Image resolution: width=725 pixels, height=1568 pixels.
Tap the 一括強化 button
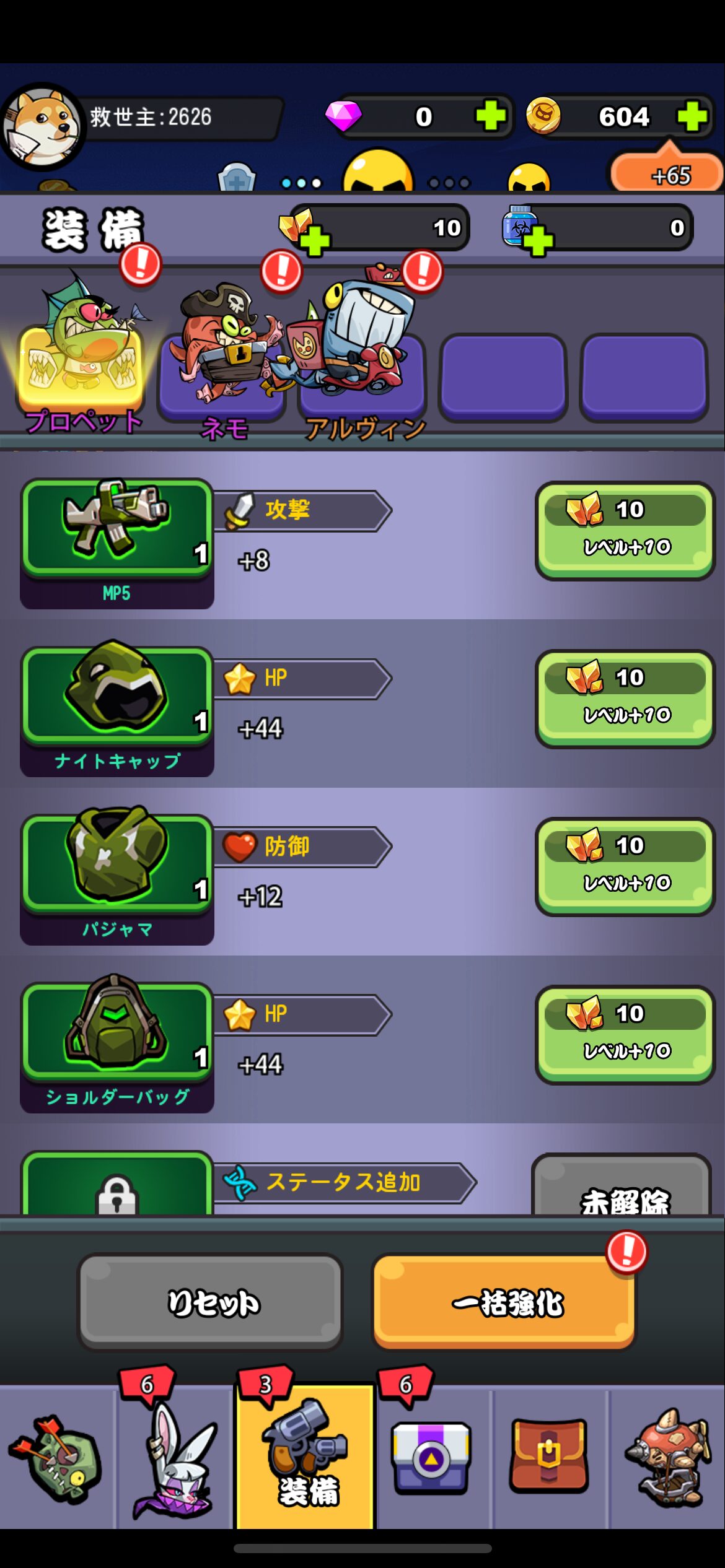pos(504,1302)
